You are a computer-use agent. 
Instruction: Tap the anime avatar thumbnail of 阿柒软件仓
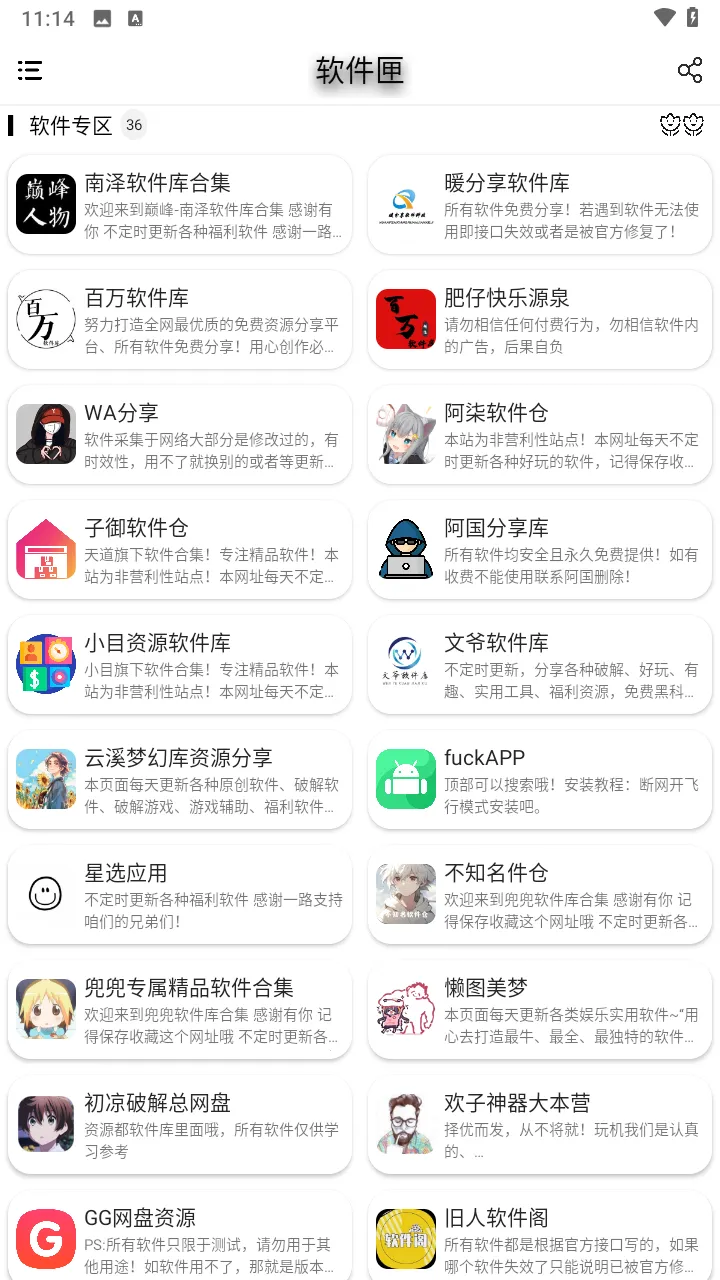tap(405, 434)
